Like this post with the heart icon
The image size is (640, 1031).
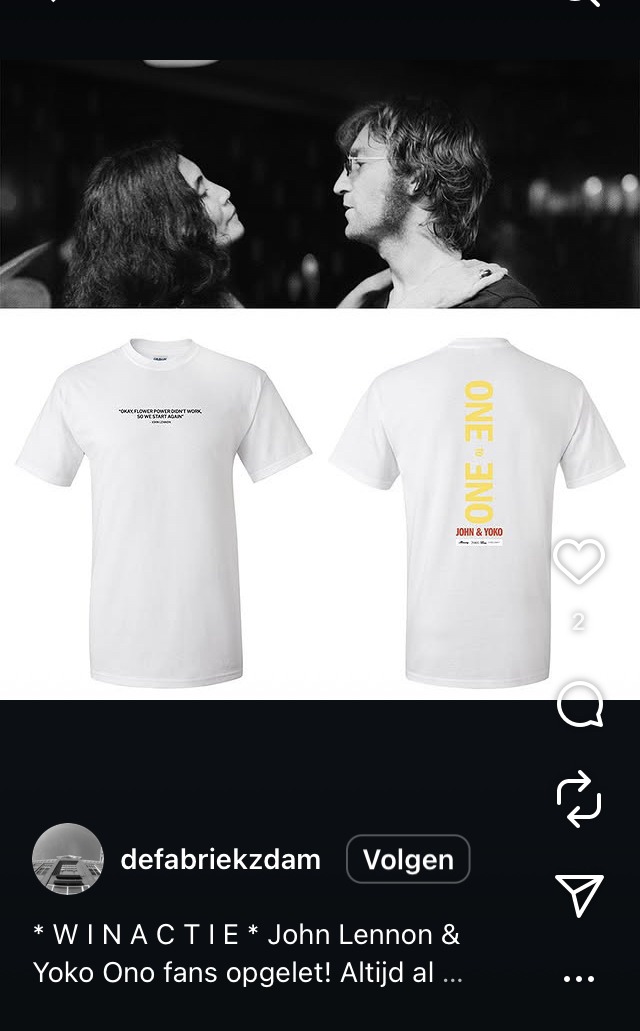(580, 562)
